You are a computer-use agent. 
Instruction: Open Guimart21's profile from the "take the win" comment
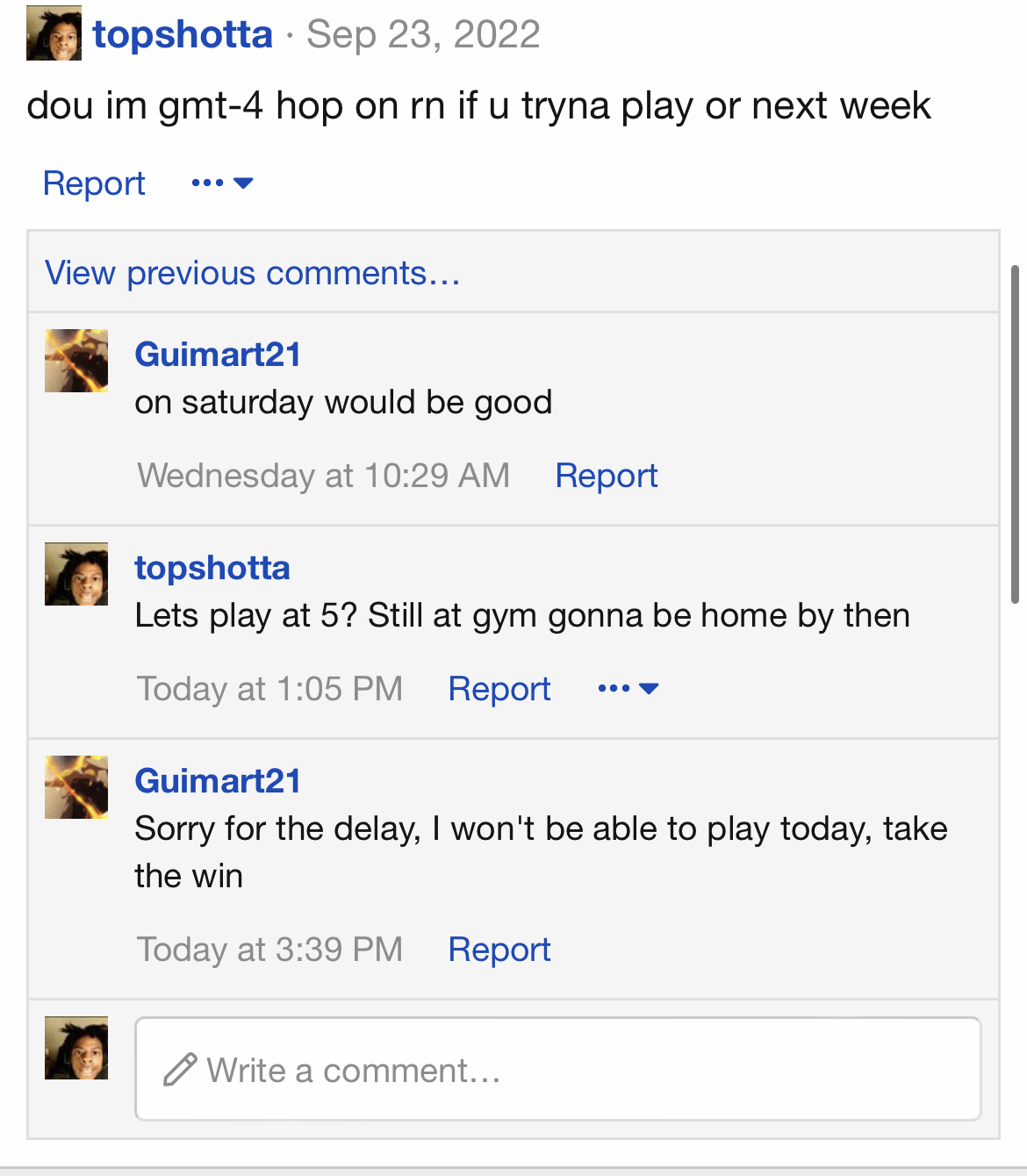click(x=218, y=781)
